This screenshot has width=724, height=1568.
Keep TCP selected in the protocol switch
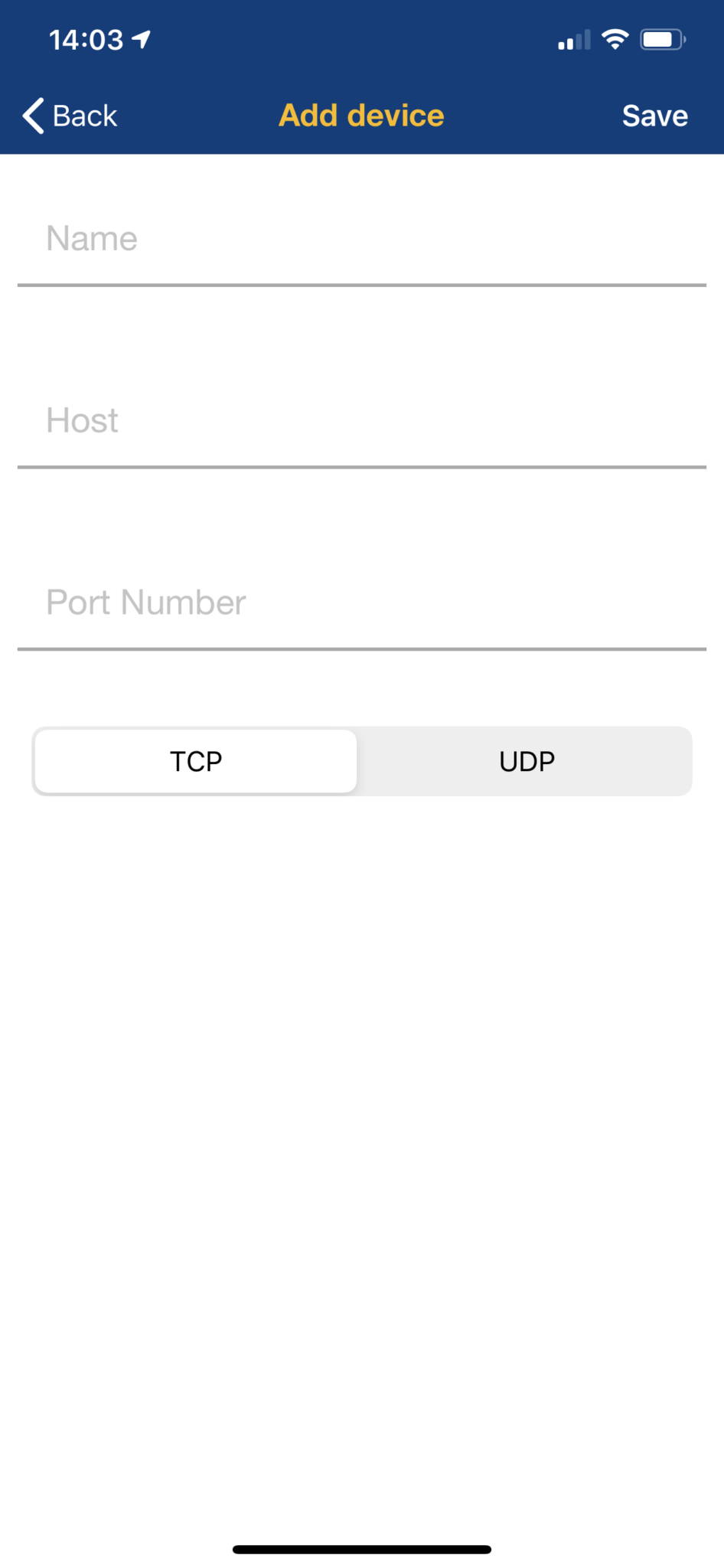pyautogui.click(x=194, y=760)
